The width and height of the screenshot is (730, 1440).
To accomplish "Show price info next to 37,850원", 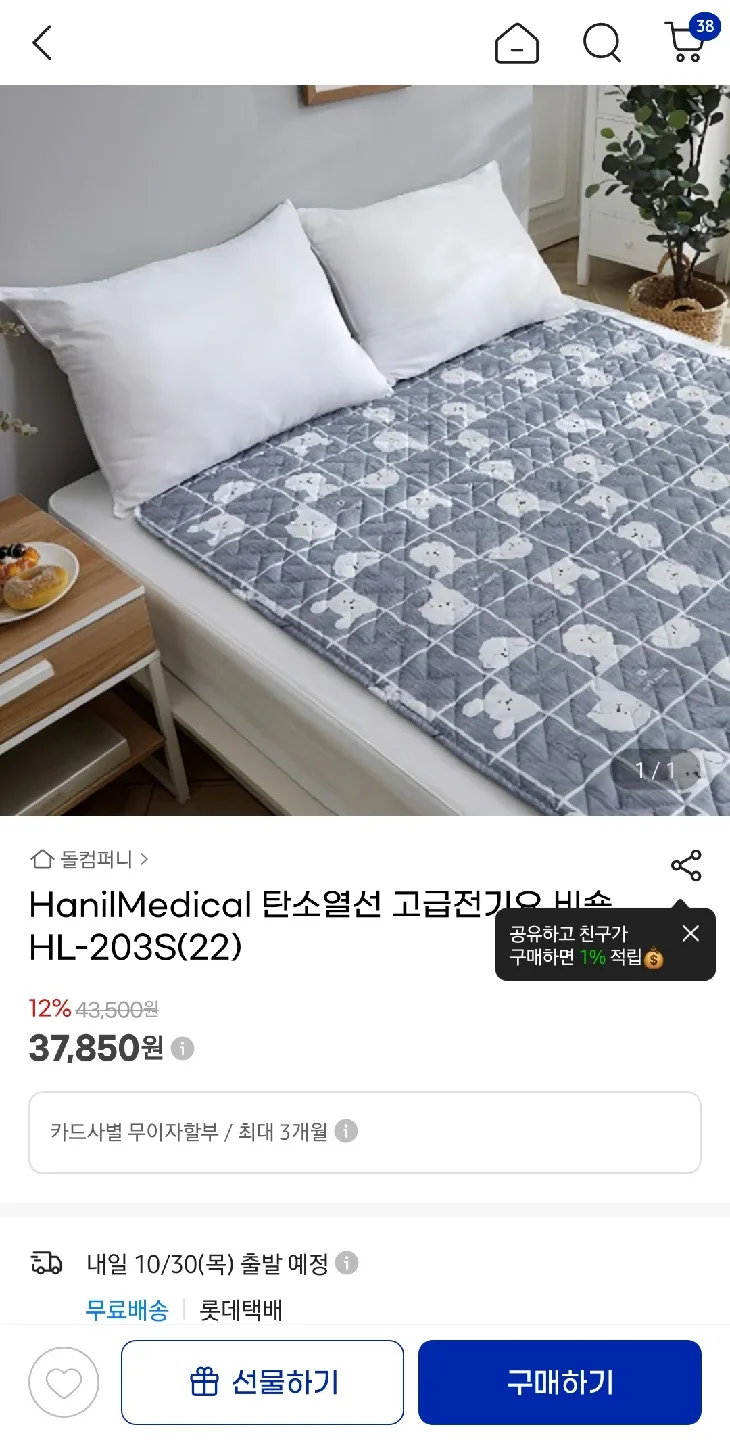I will pos(182,1048).
